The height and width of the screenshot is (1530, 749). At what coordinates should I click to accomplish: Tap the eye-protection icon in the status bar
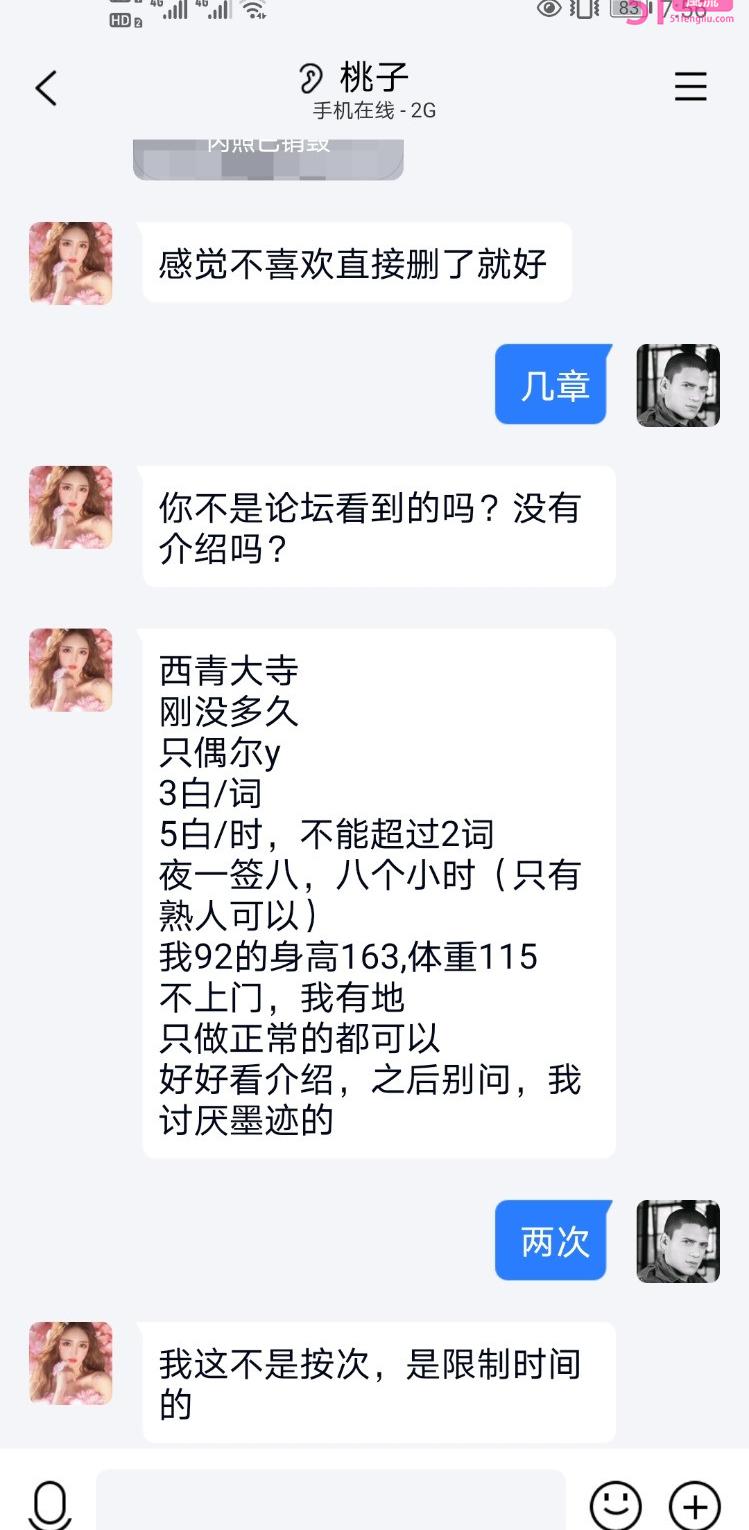[546, 8]
